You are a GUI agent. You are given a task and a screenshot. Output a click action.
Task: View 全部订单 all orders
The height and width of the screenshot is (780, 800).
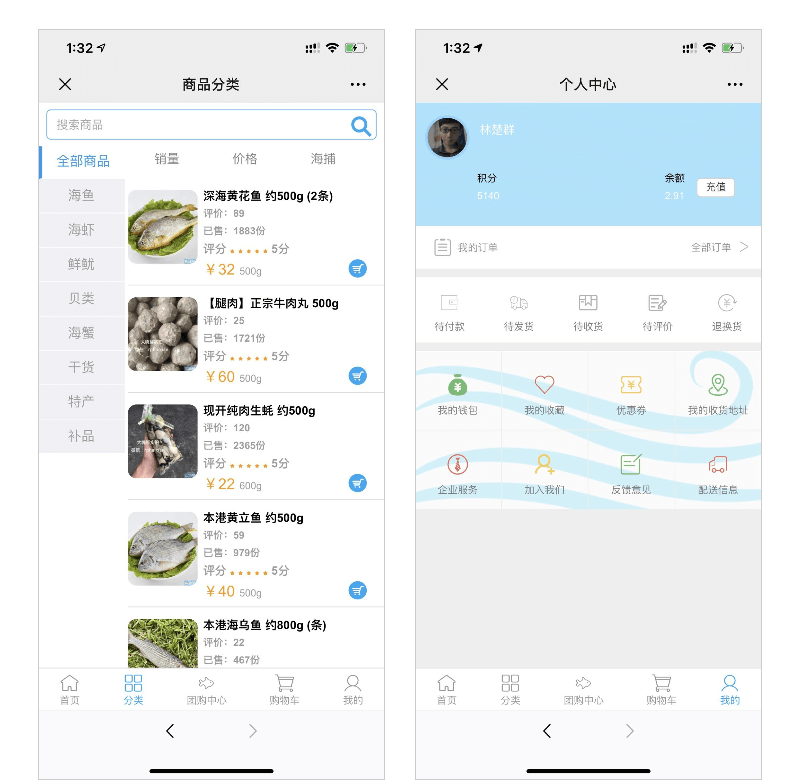tap(719, 247)
